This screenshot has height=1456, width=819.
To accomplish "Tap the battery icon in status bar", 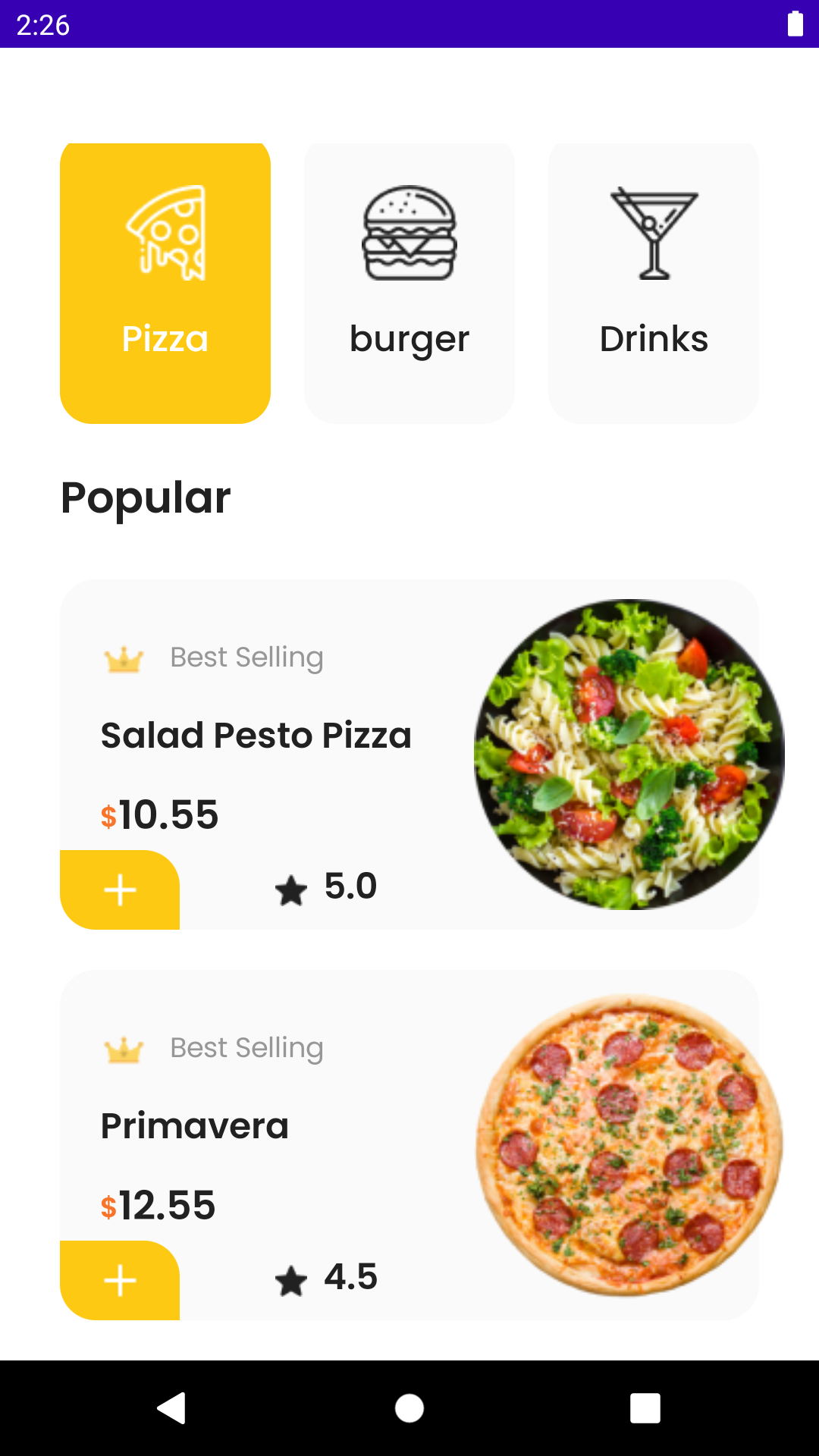I will point(795,24).
